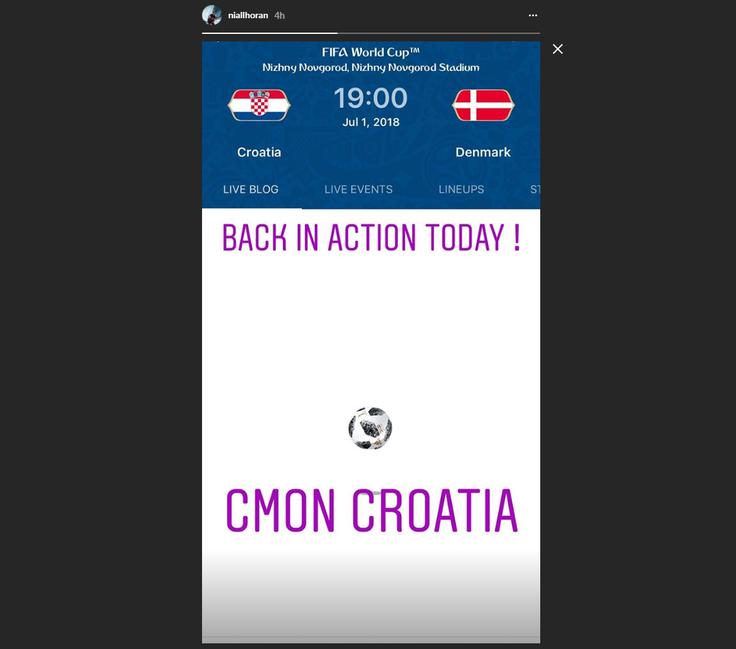This screenshot has width=736, height=649.
Task: Tap niallhoran's profile picture
Action: [212, 15]
